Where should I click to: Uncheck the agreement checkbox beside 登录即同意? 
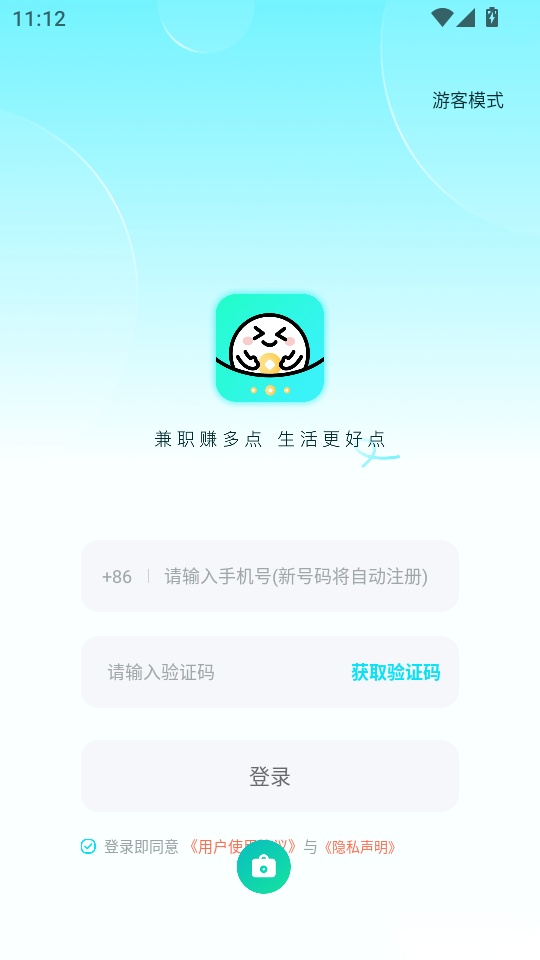88,847
